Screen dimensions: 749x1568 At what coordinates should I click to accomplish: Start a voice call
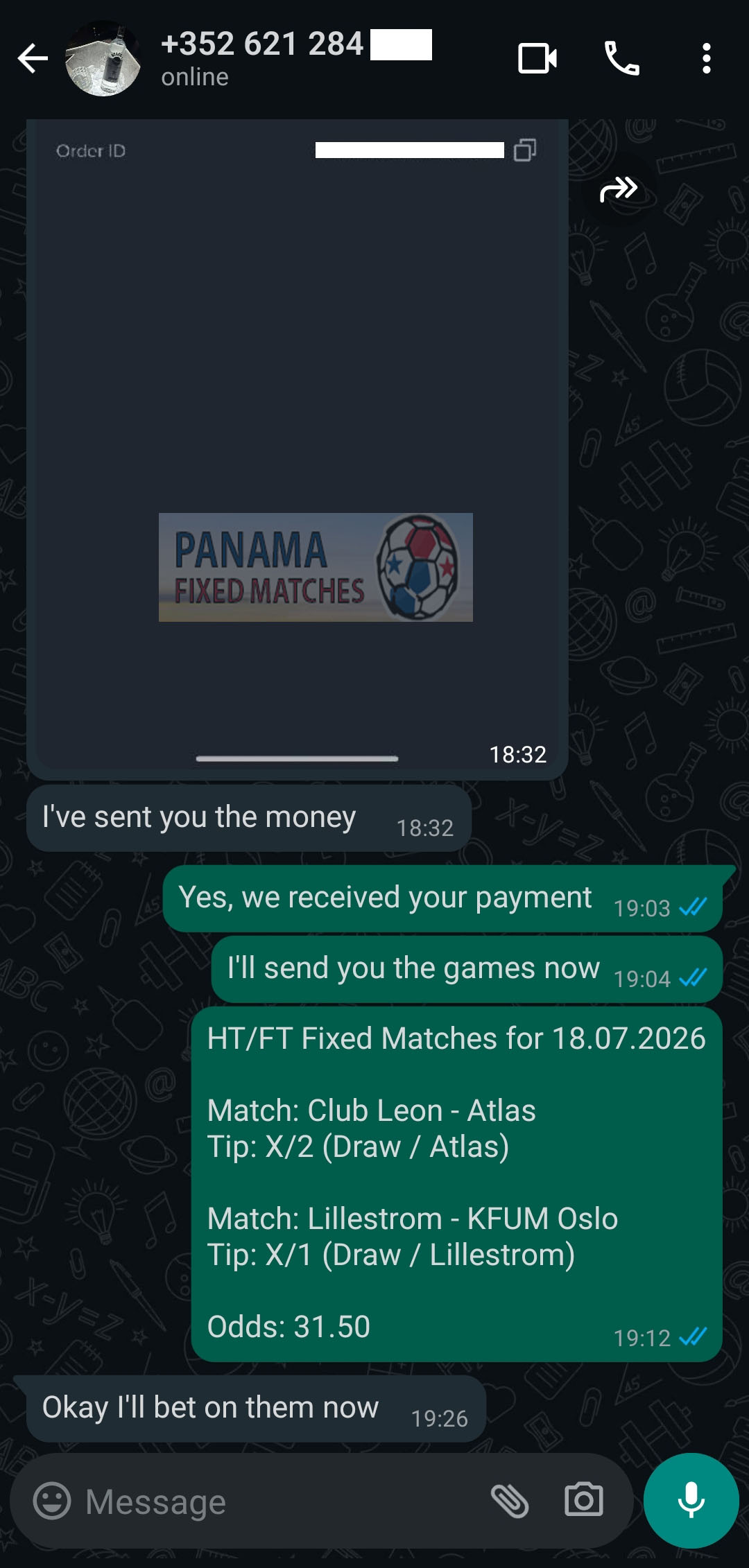click(x=622, y=58)
